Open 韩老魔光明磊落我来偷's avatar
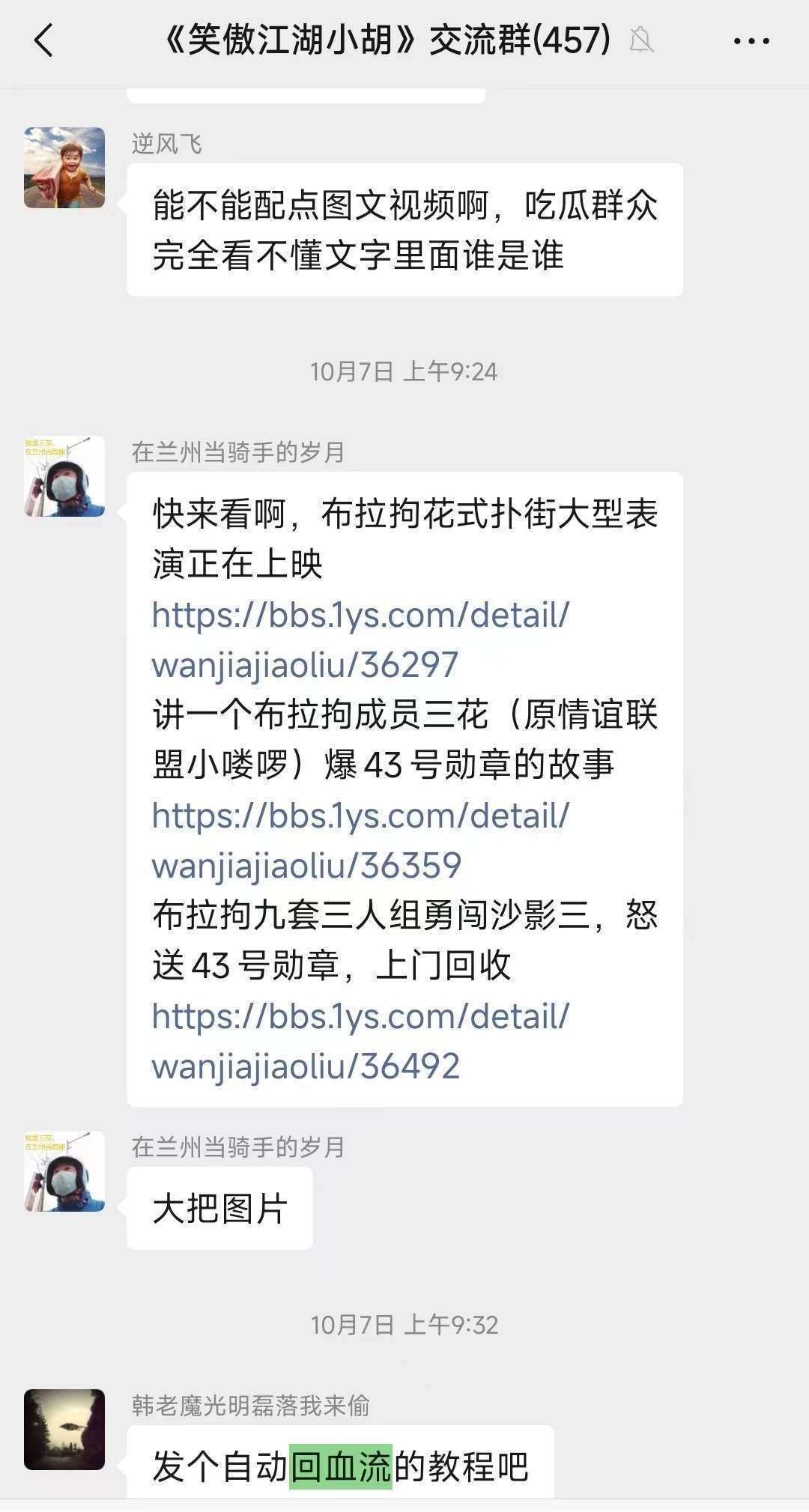Image resolution: width=809 pixels, height=1512 pixels. (64, 1429)
